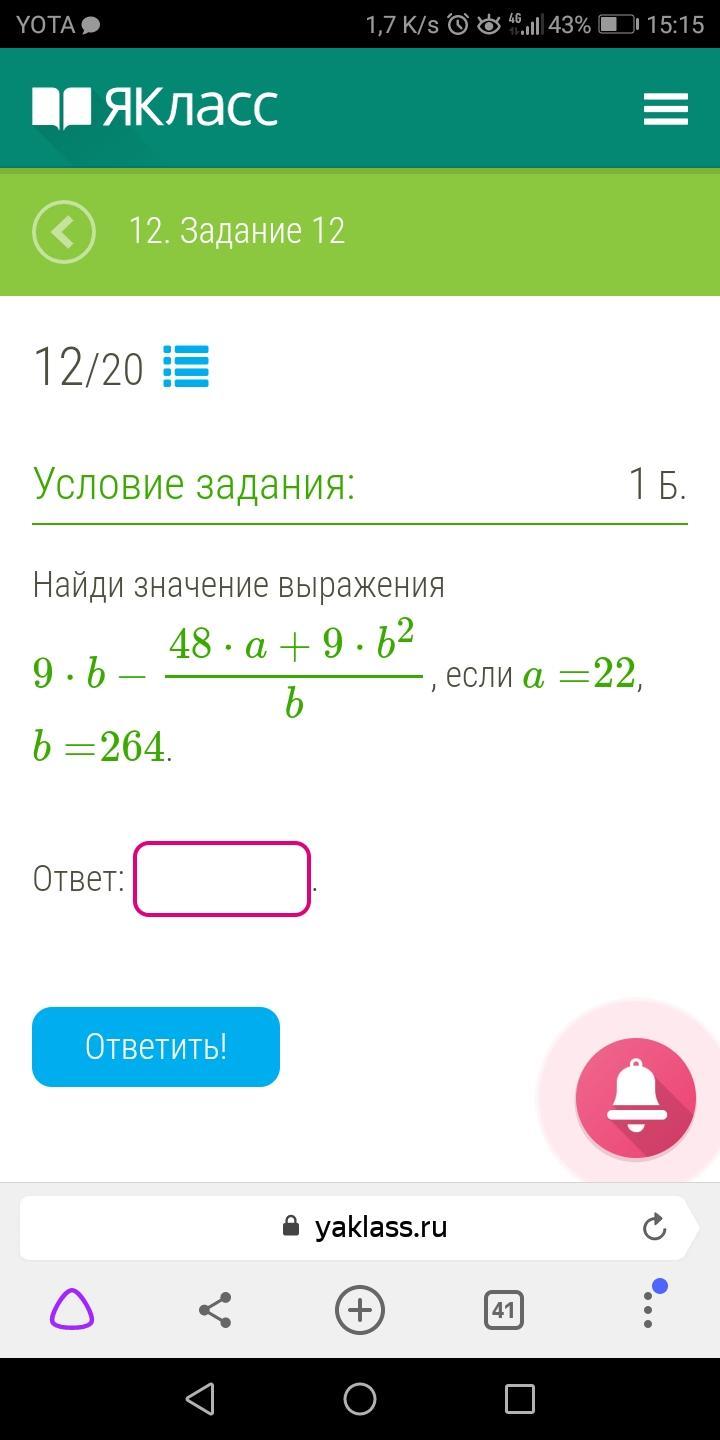Image resolution: width=720 pixels, height=1440 pixels.
Task: Add a new browser tab
Action: 360,1309
